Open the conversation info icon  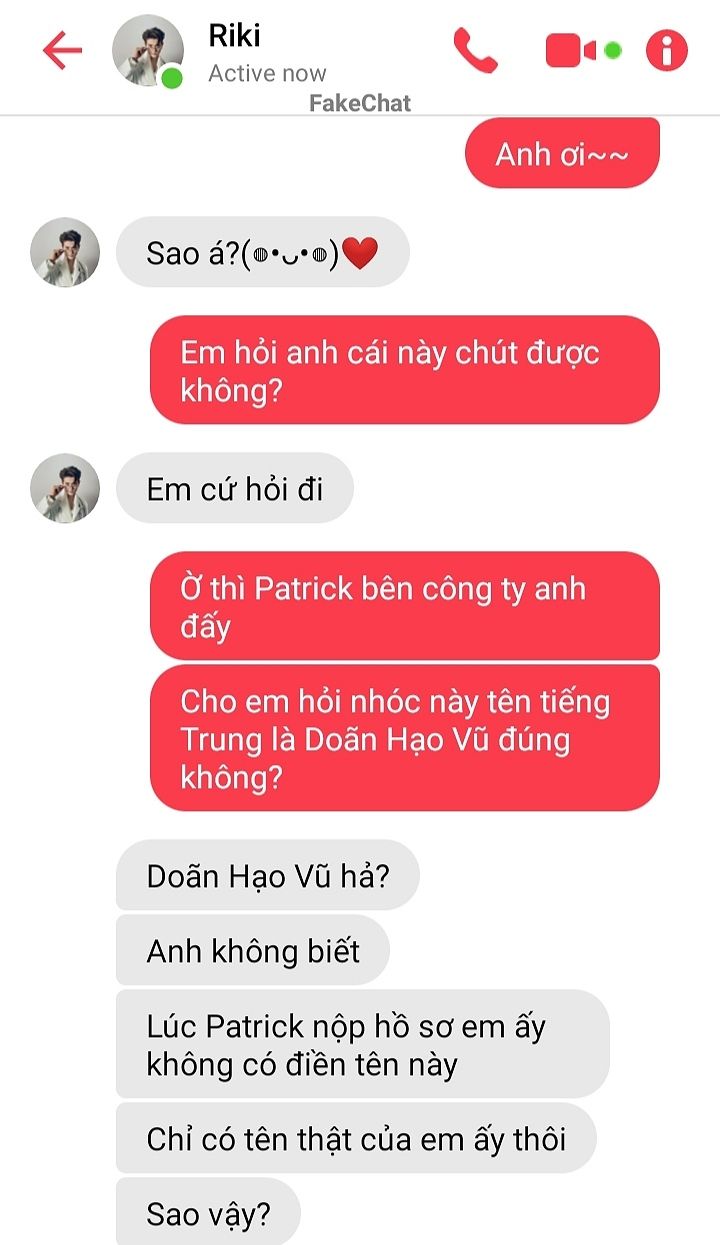(x=667, y=50)
